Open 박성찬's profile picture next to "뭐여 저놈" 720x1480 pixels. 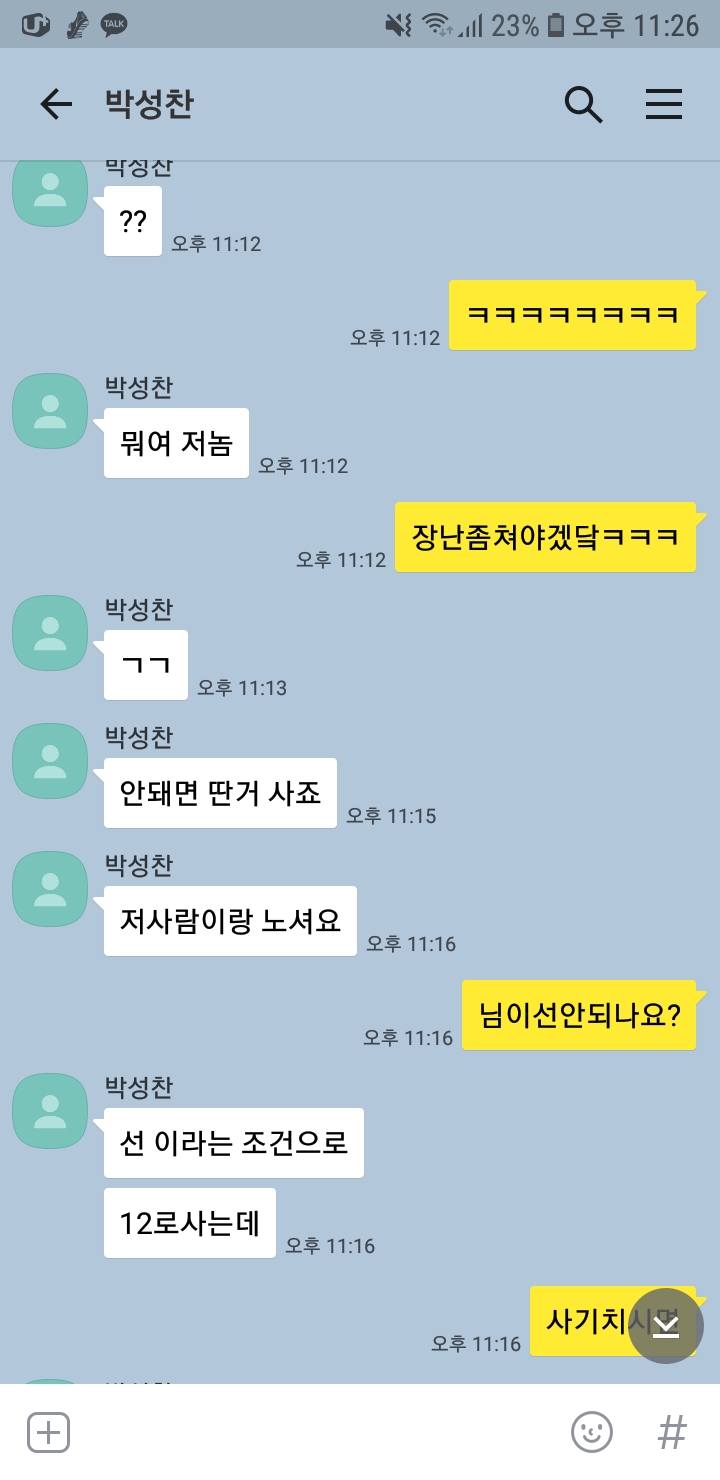50,411
